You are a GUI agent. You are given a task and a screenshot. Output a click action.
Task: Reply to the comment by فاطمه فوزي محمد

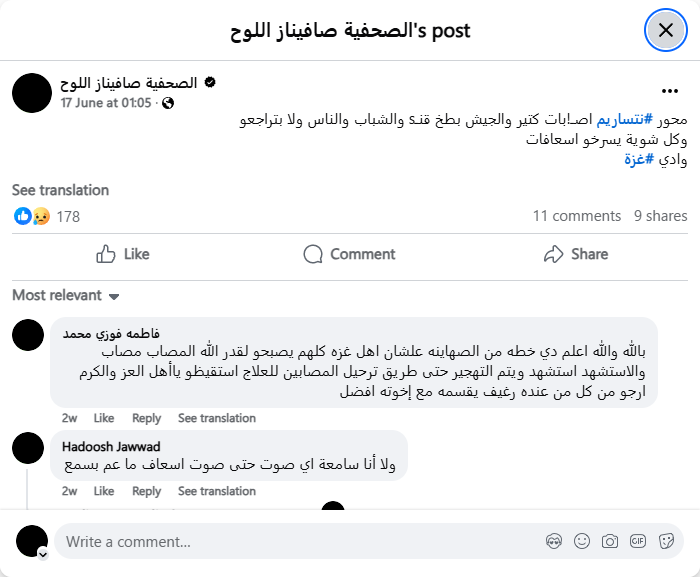pos(146,418)
